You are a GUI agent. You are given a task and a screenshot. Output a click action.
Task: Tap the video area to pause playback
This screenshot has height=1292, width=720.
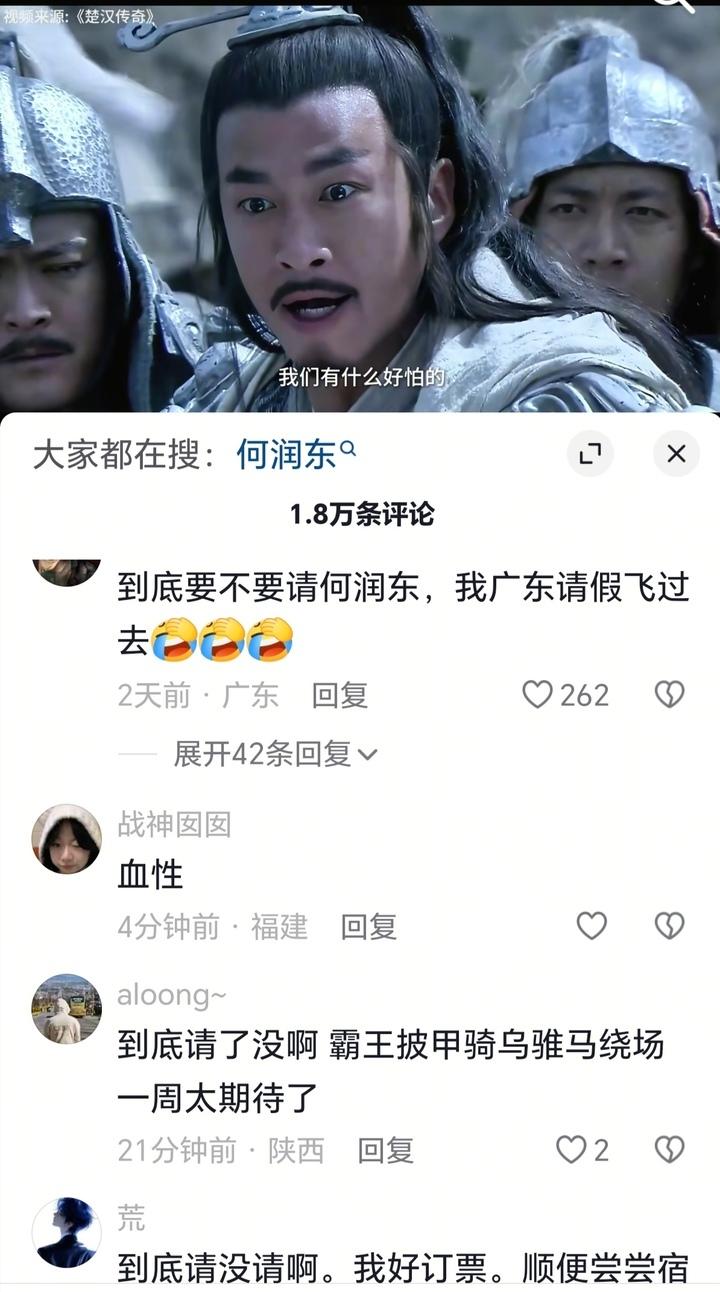tap(360, 200)
